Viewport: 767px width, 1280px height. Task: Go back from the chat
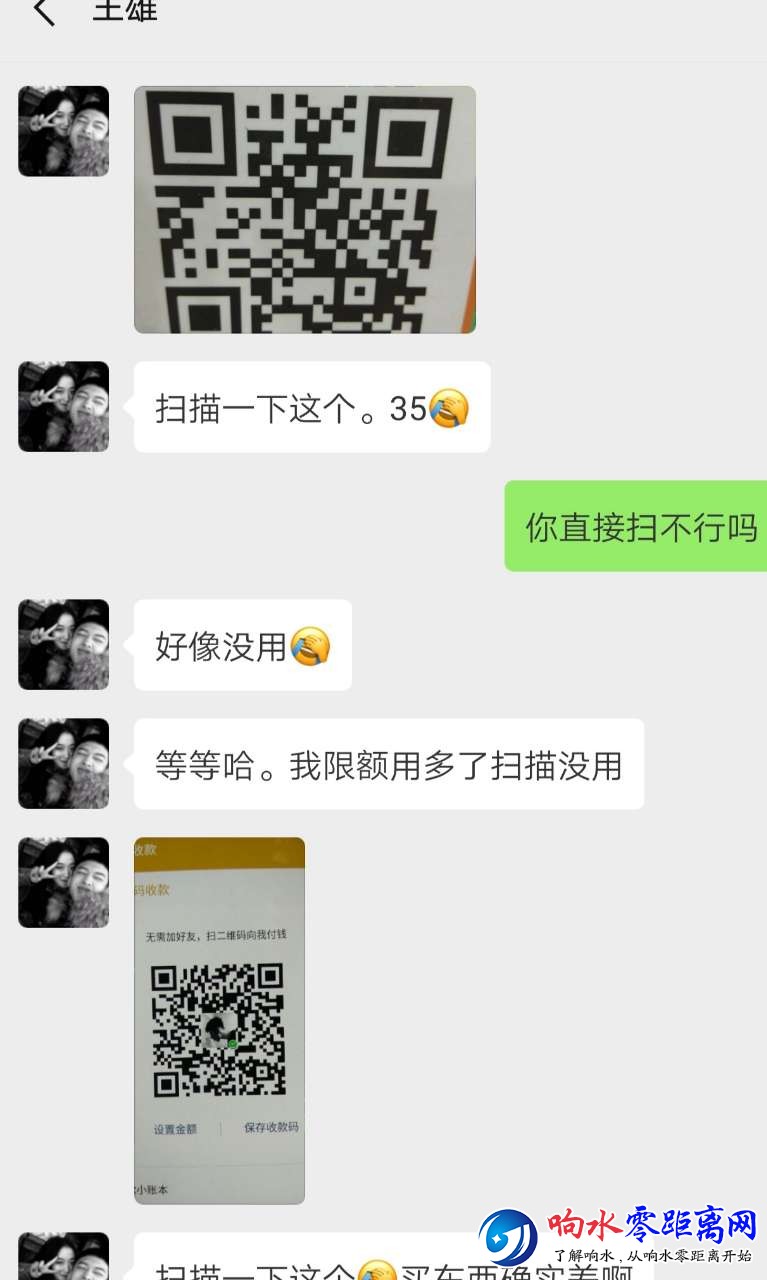pyautogui.click(x=43, y=12)
